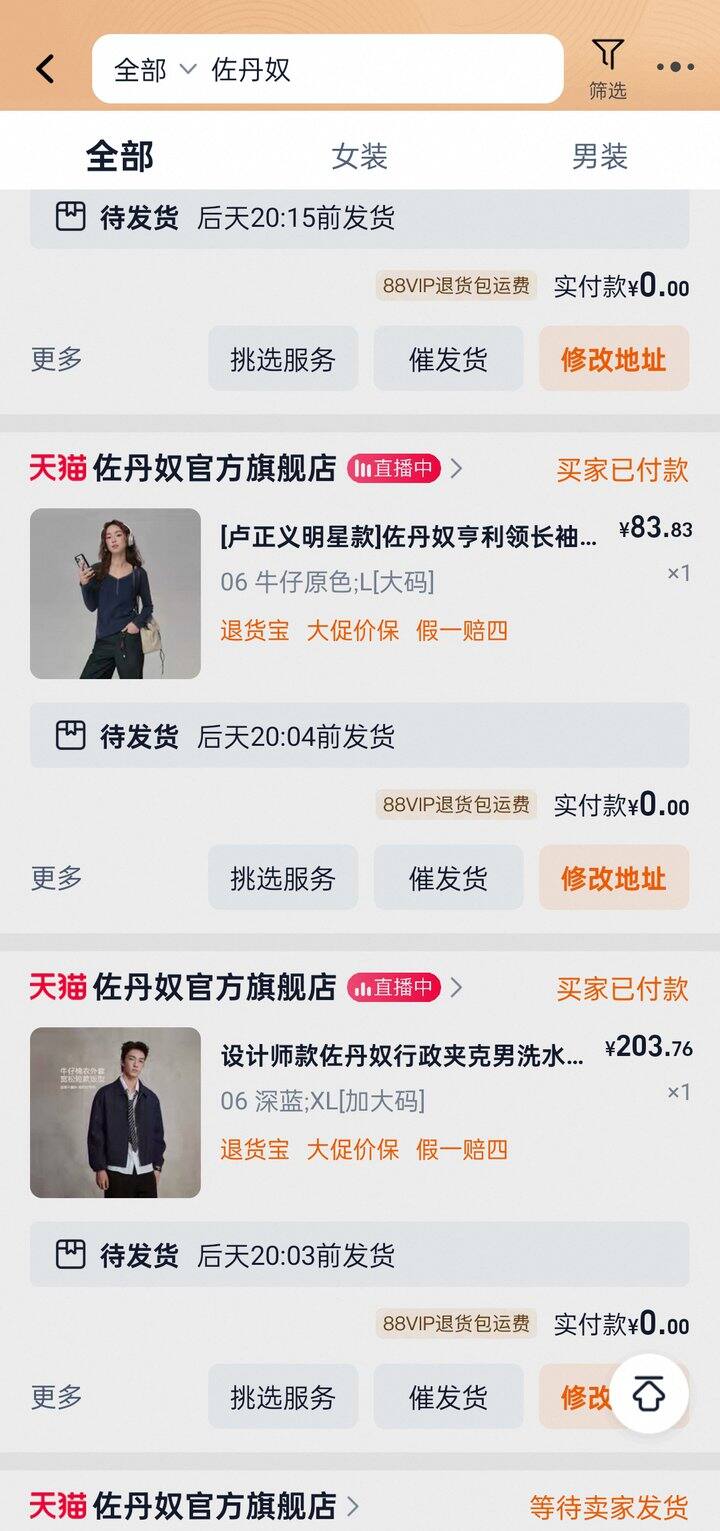The image size is (720, 1531).
Task: Open 更多 options for the 亨利领长袖 order
Action: (x=56, y=878)
